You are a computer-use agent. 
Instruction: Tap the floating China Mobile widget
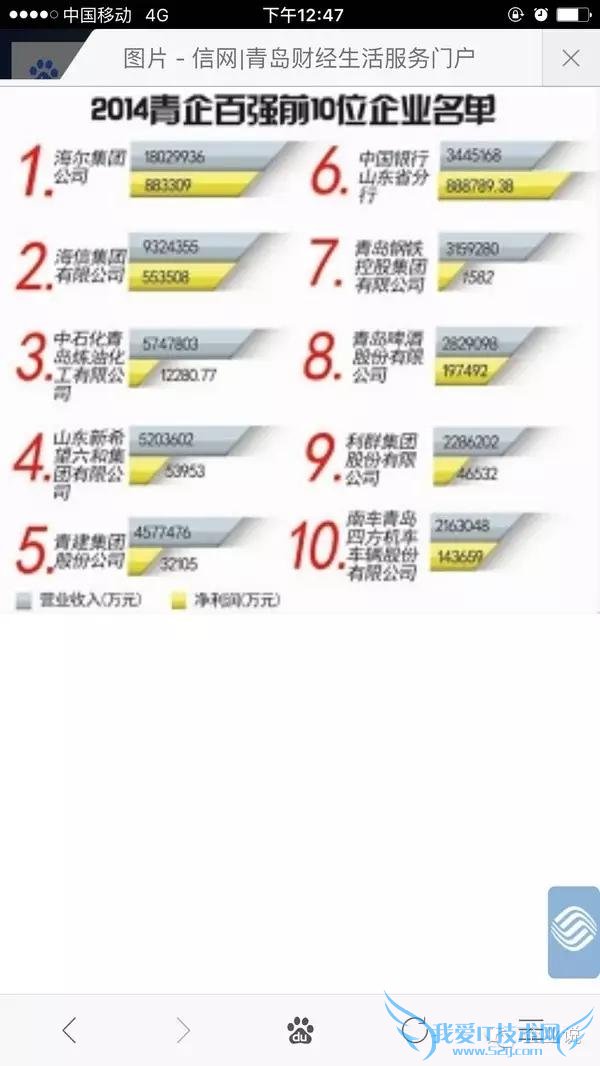573,931
